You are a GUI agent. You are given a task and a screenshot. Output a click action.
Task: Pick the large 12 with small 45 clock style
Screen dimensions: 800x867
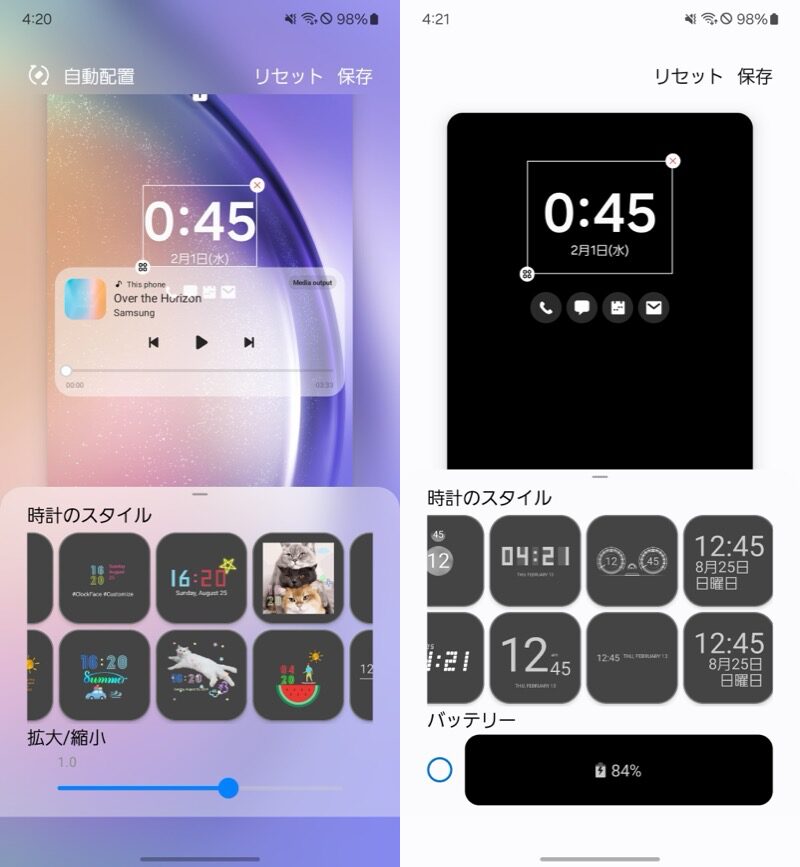534,657
